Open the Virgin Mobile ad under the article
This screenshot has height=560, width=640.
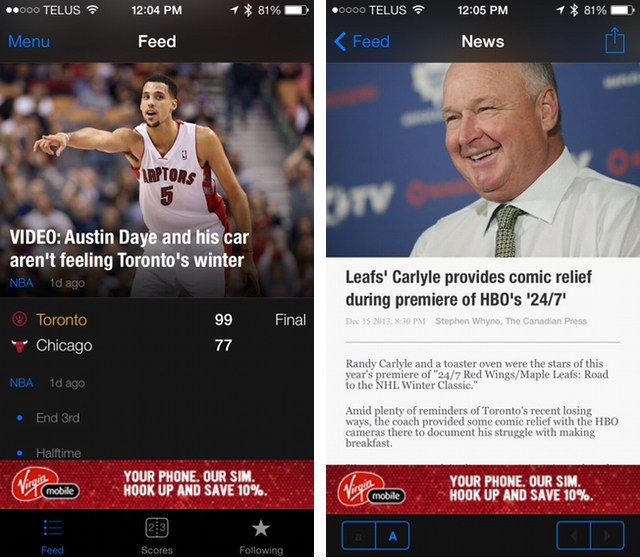point(483,489)
